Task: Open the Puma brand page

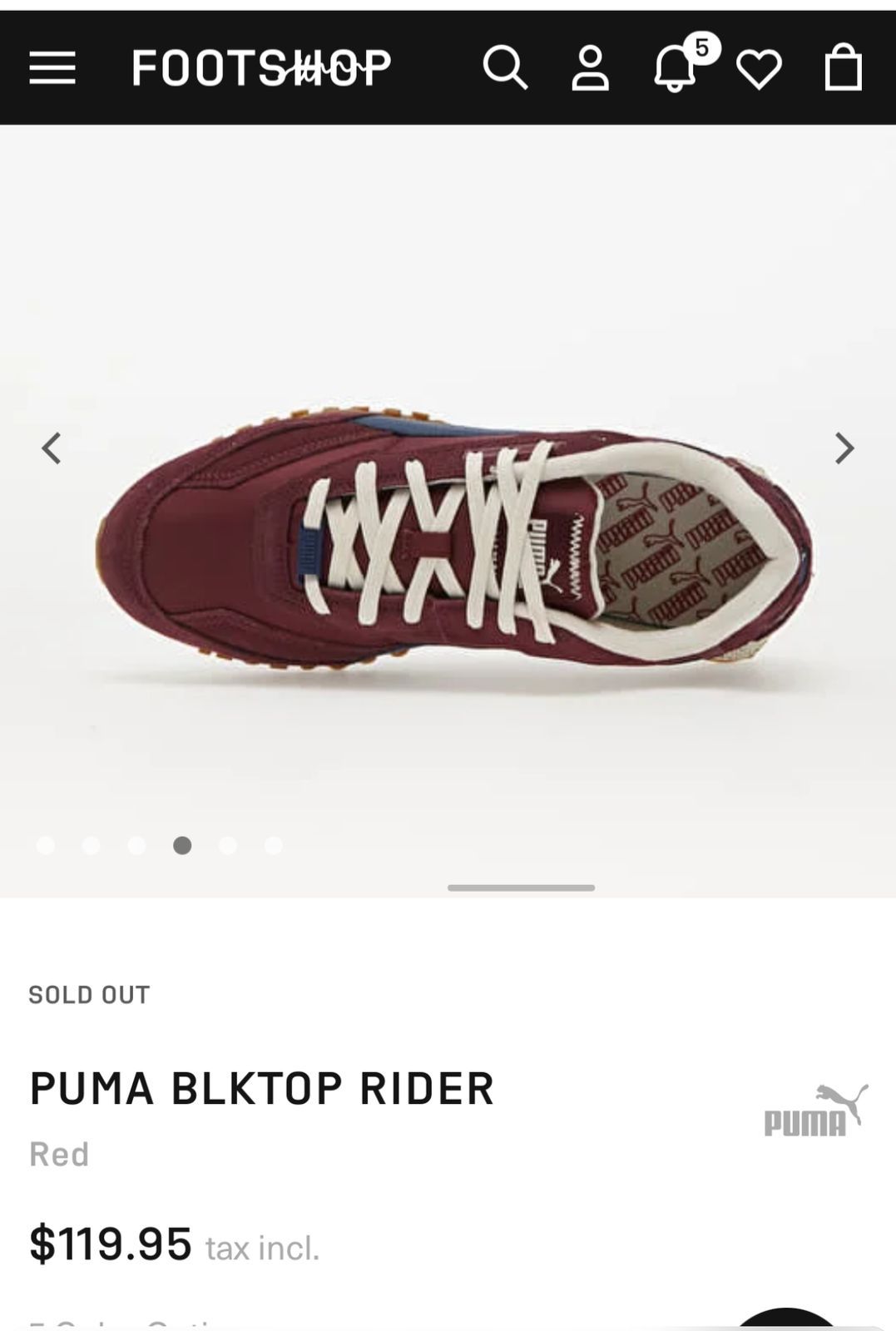Action: click(816, 1111)
